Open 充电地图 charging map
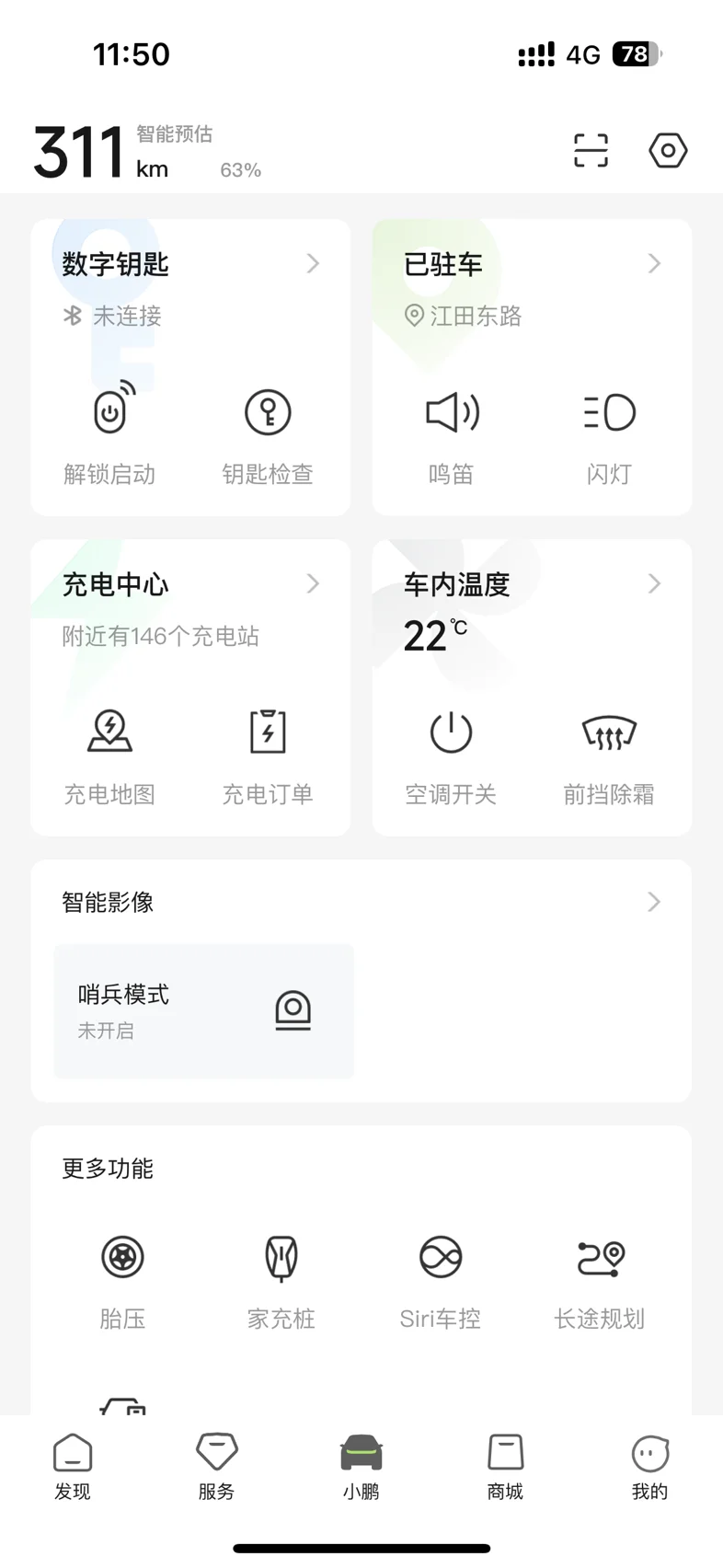 click(x=109, y=755)
